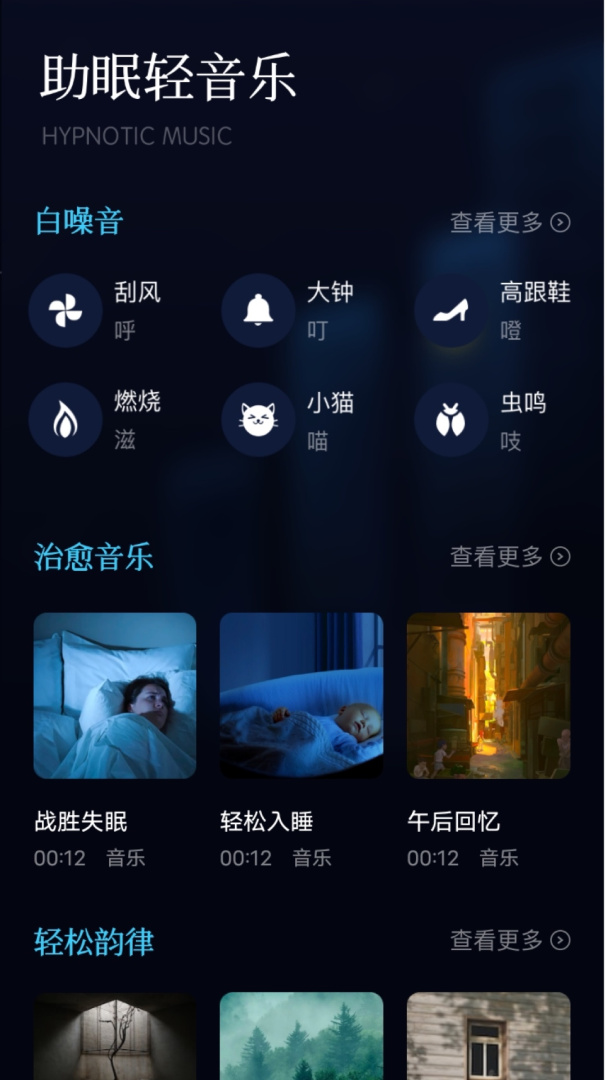The image size is (607, 1080).
Task: View more in the 轻松韵律 section
Action: pyautogui.click(x=510, y=940)
